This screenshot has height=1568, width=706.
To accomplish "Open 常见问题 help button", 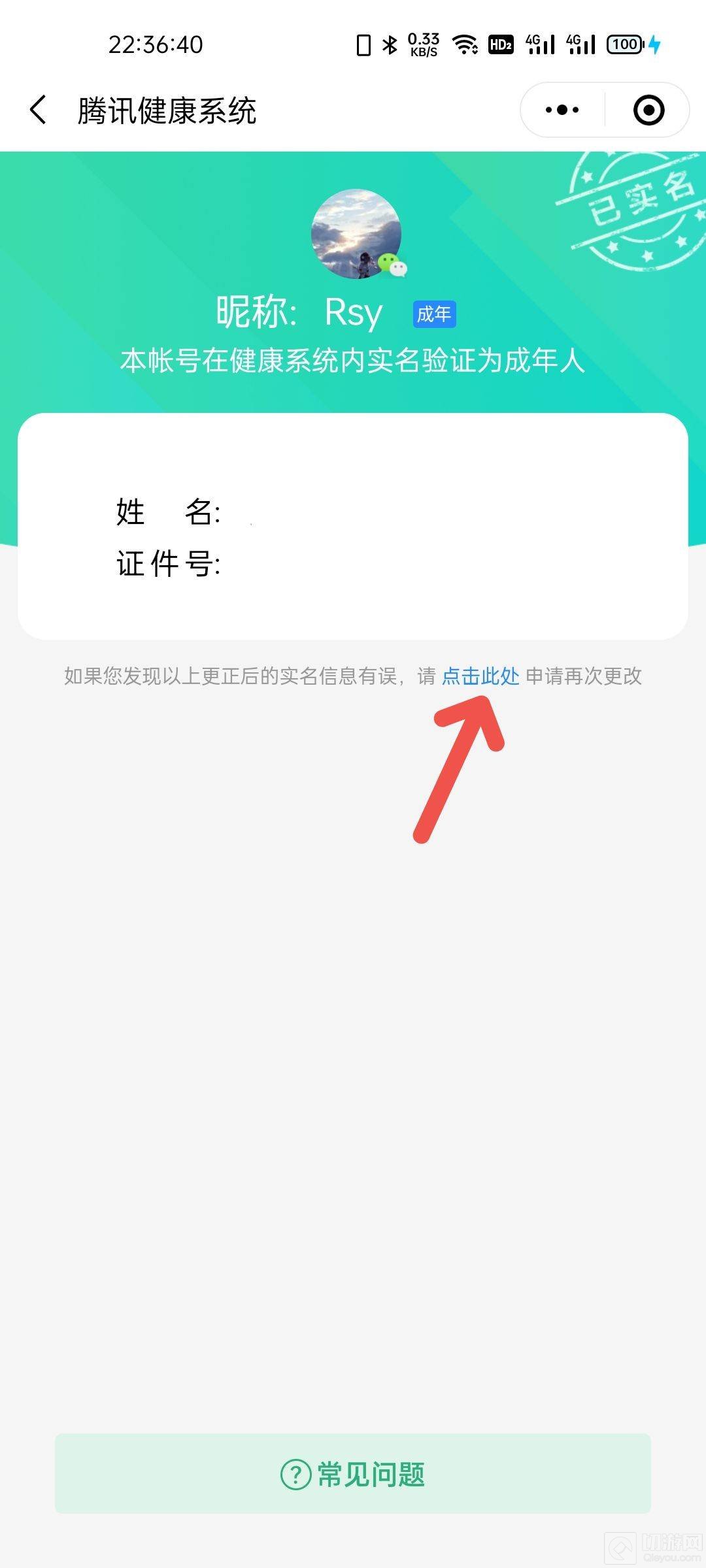I will click(x=353, y=1475).
